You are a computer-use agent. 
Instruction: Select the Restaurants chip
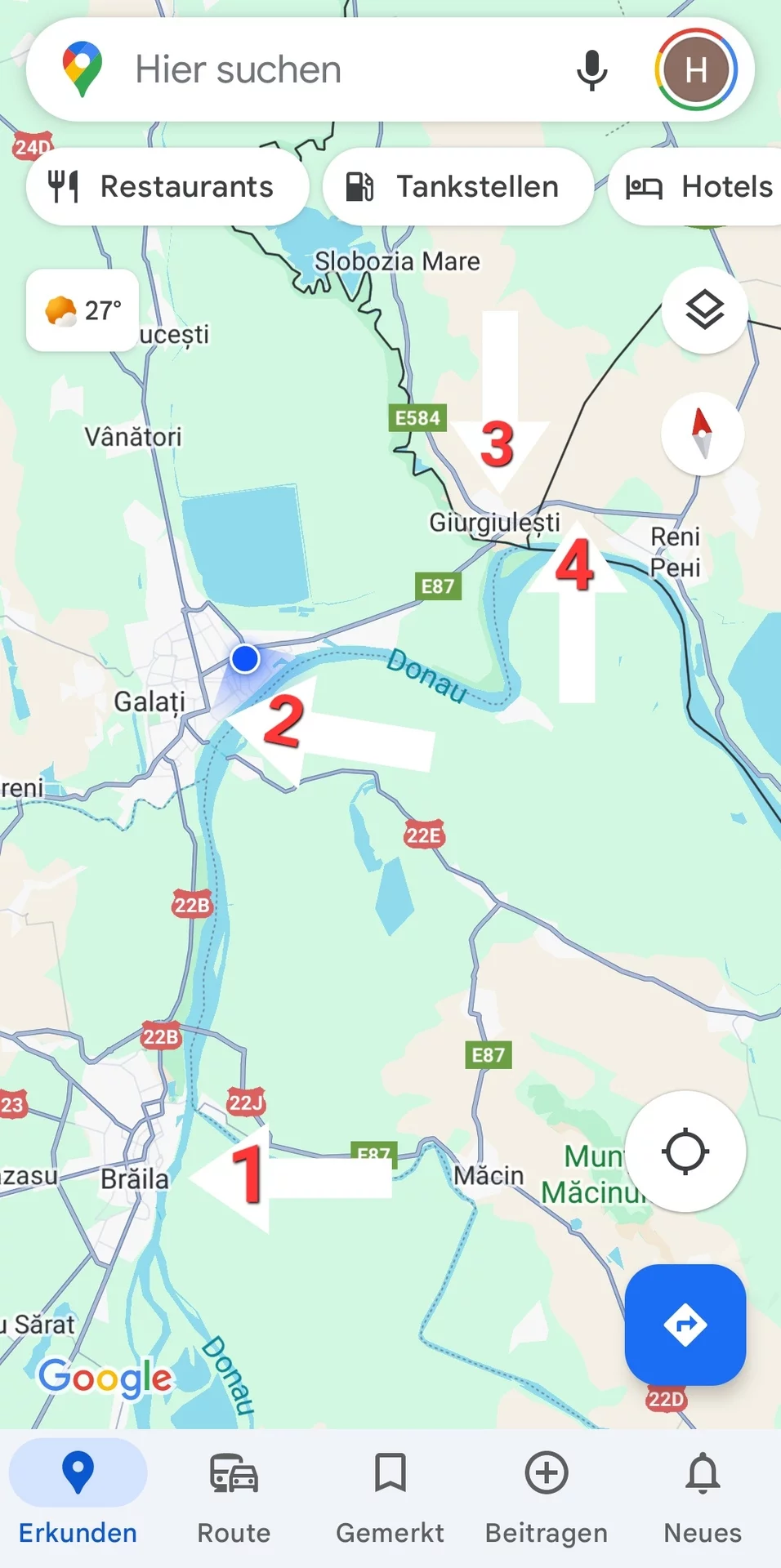[167, 187]
